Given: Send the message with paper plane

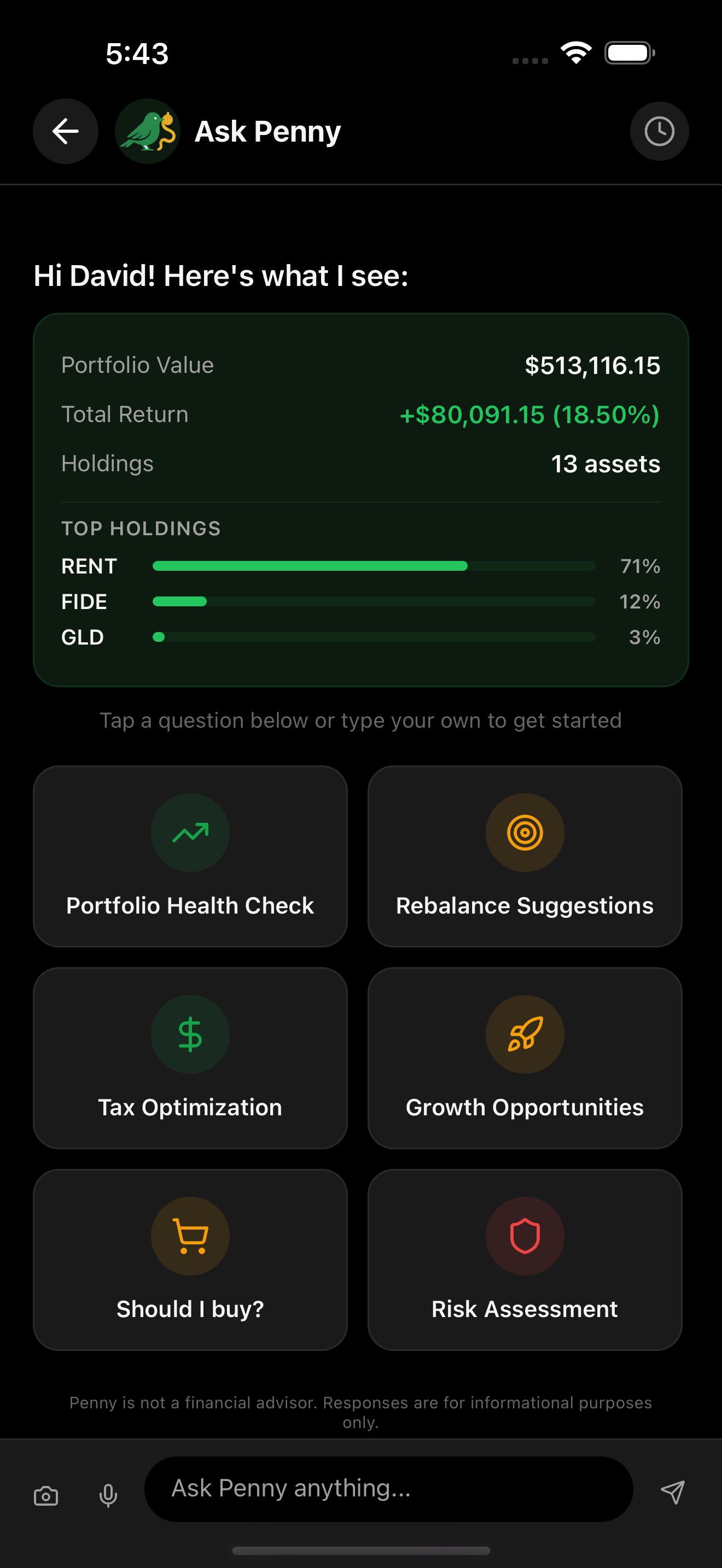Looking at the screenshot, I should tap(673, 1492).
